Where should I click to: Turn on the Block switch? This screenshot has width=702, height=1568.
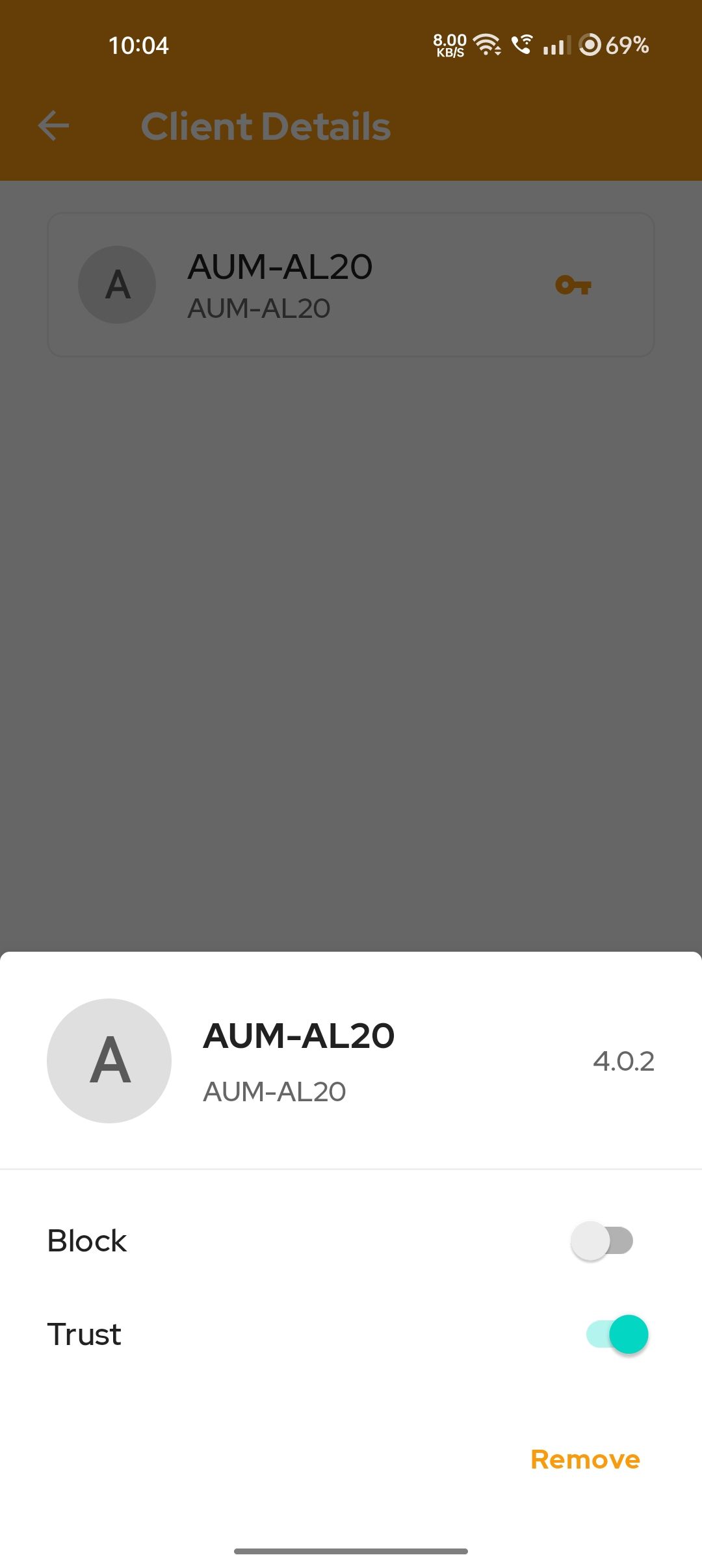tap(602, 1240)
